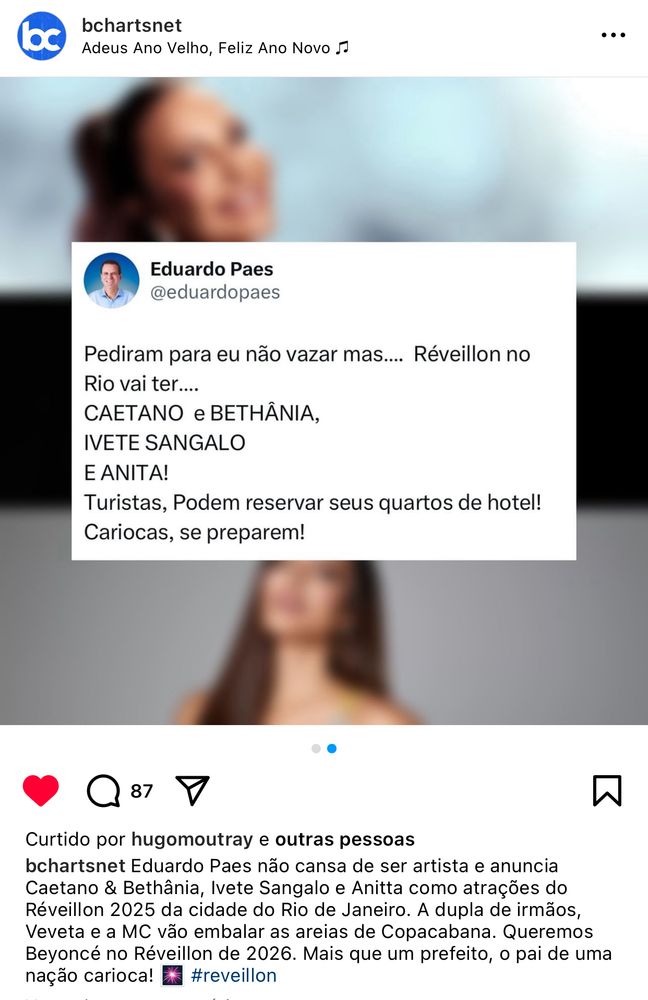View outras pessoas who liked

tap(345, 839)
